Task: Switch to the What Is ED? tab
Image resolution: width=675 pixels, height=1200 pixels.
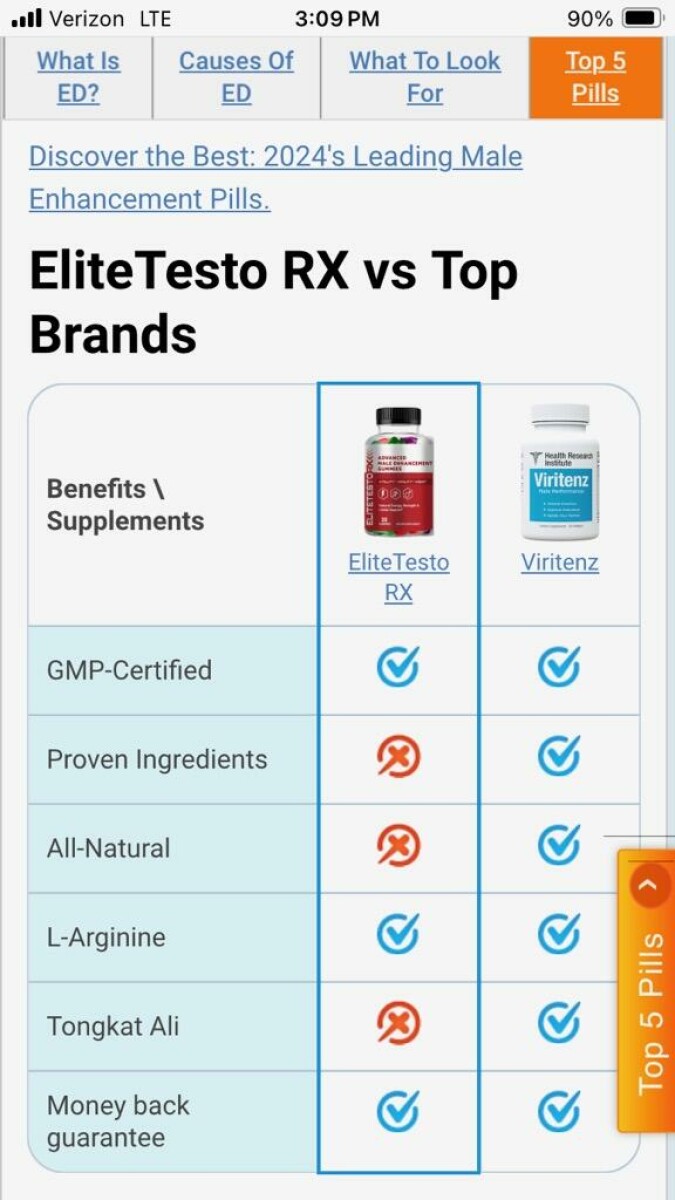Action: click(x=78, y=77)
